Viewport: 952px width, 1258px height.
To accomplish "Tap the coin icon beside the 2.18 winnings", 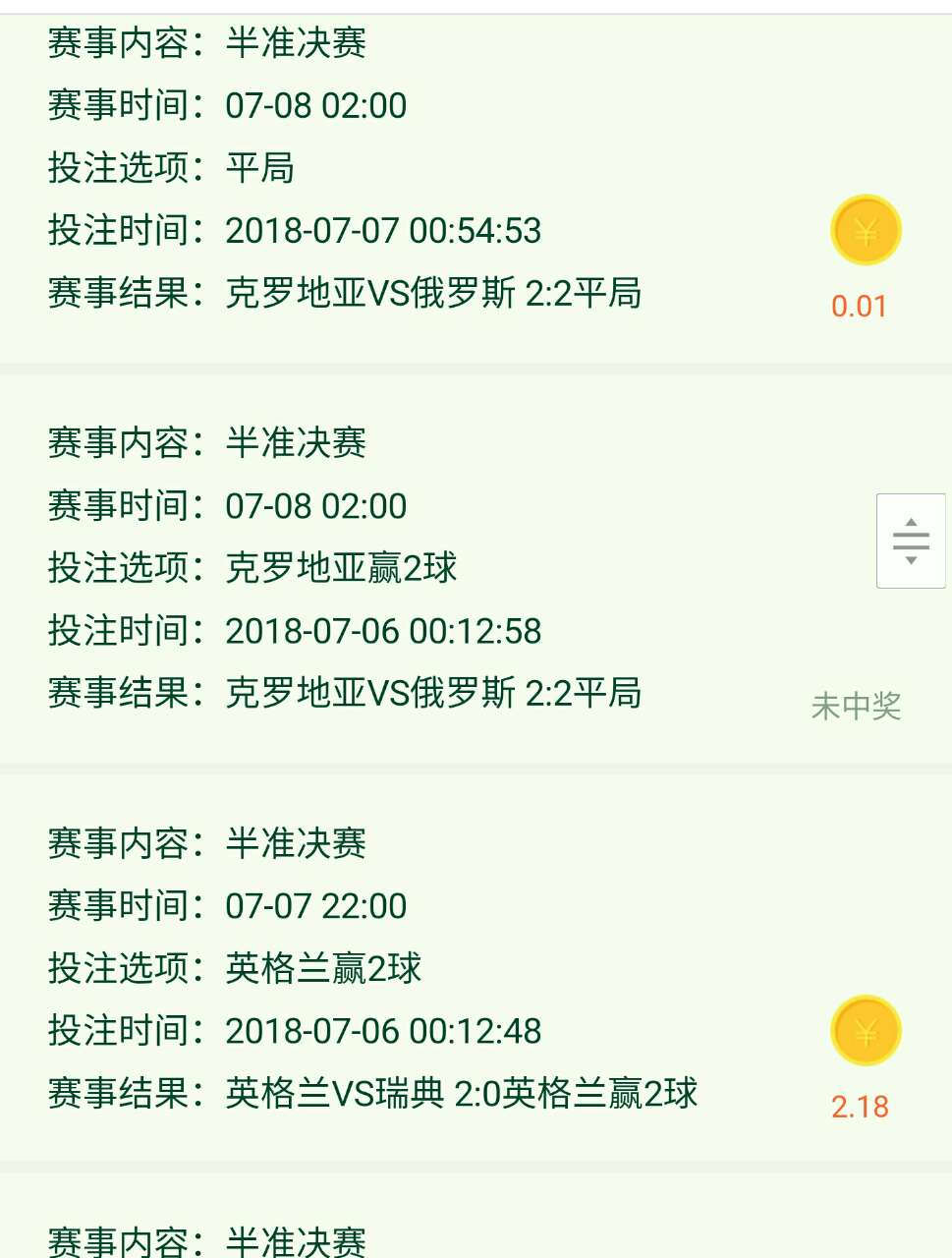I will (865, 1030).
